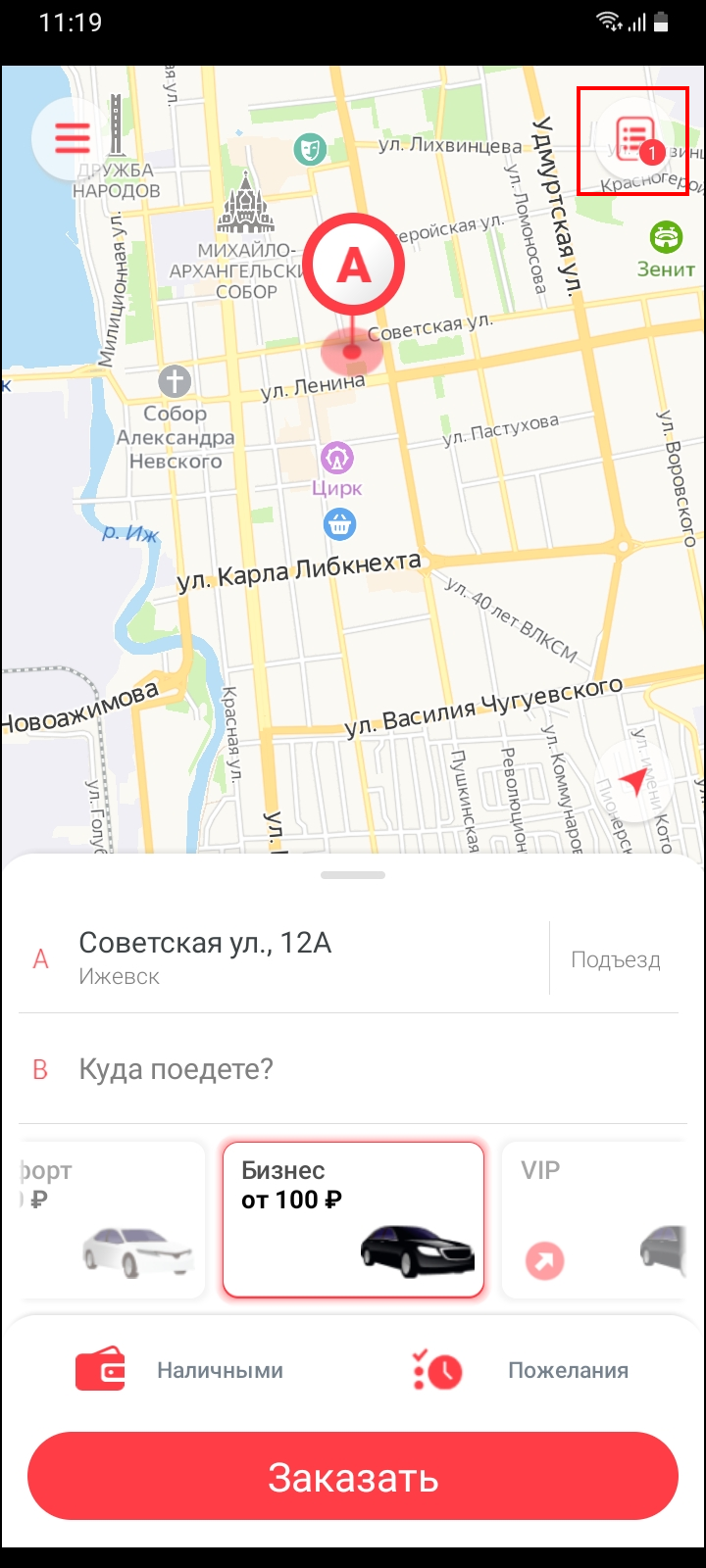Image resolution: width=706 pixels, height=1568 pixels.
Task: Tap Заказать to order the taxi
Action: [353, 1477]
